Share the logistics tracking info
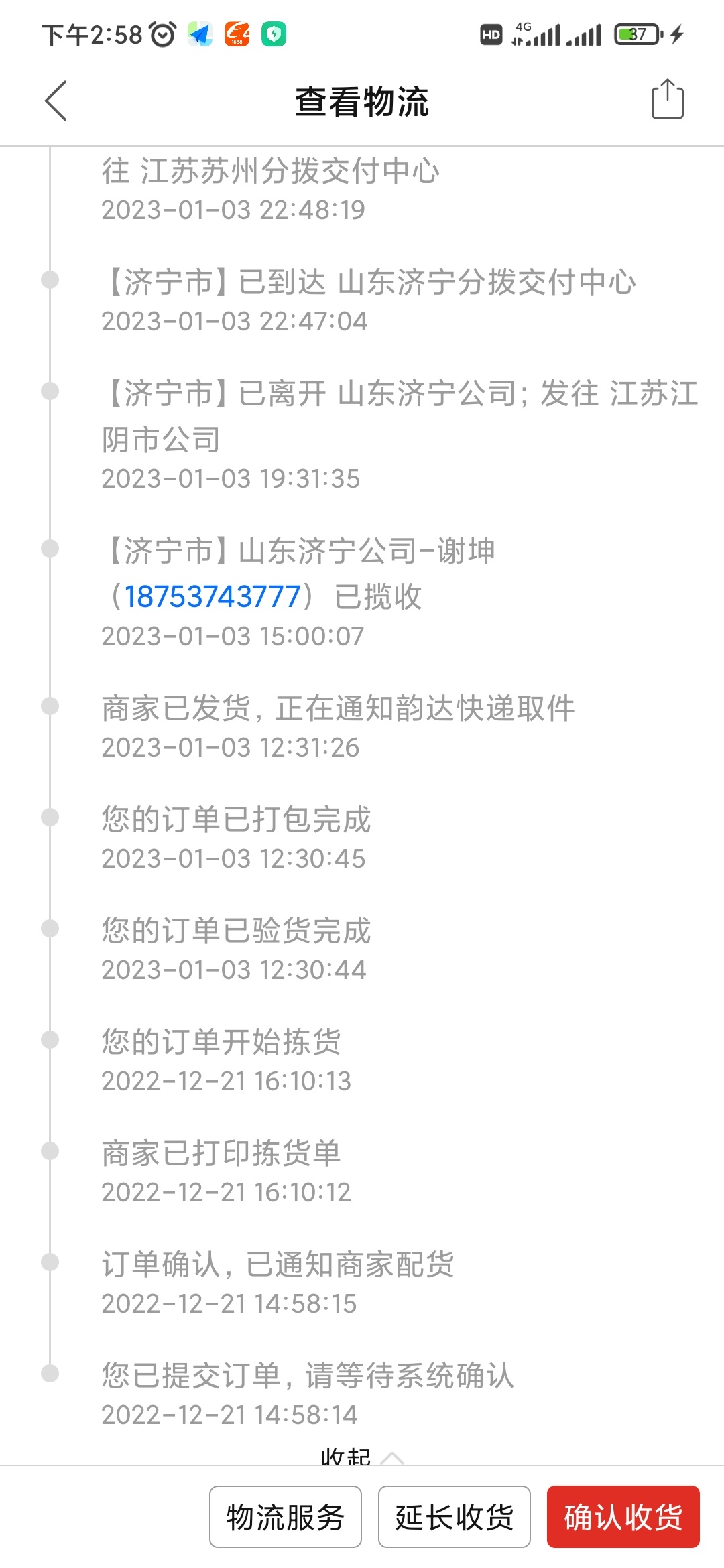 (667, 100)
